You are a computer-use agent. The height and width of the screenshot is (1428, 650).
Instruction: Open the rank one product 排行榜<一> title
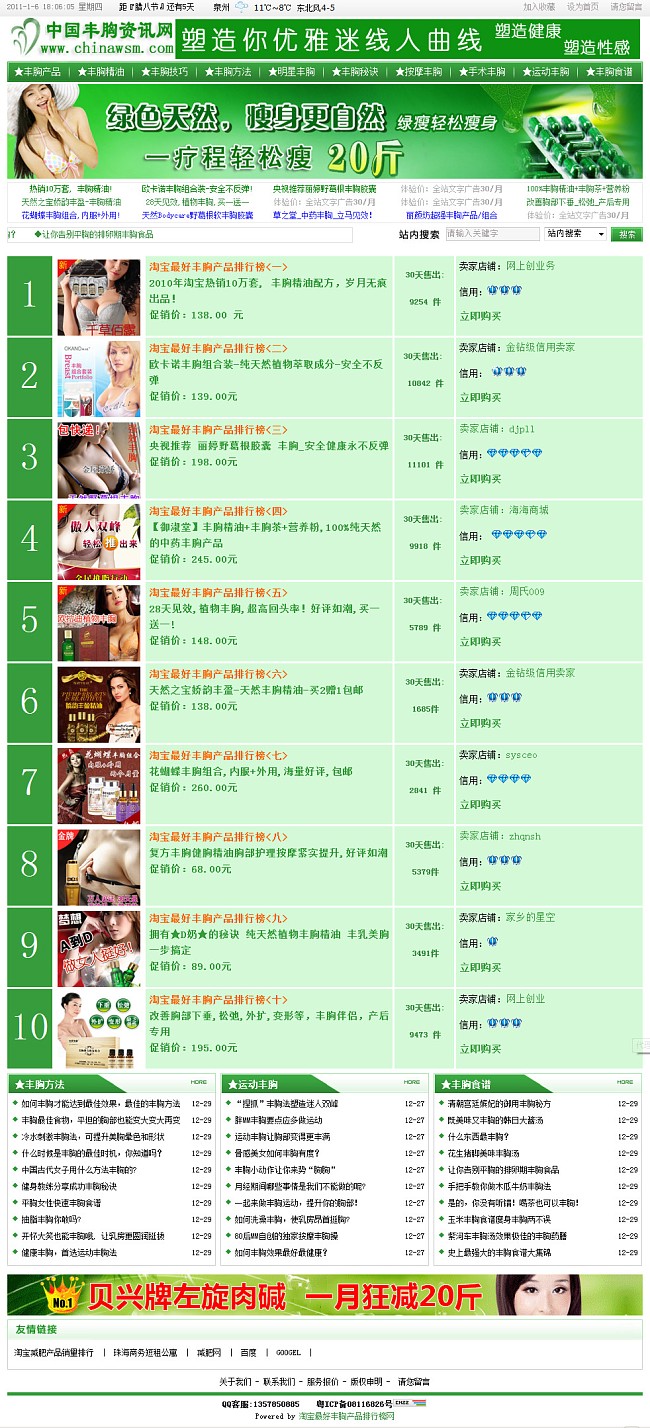pos(218,267)
